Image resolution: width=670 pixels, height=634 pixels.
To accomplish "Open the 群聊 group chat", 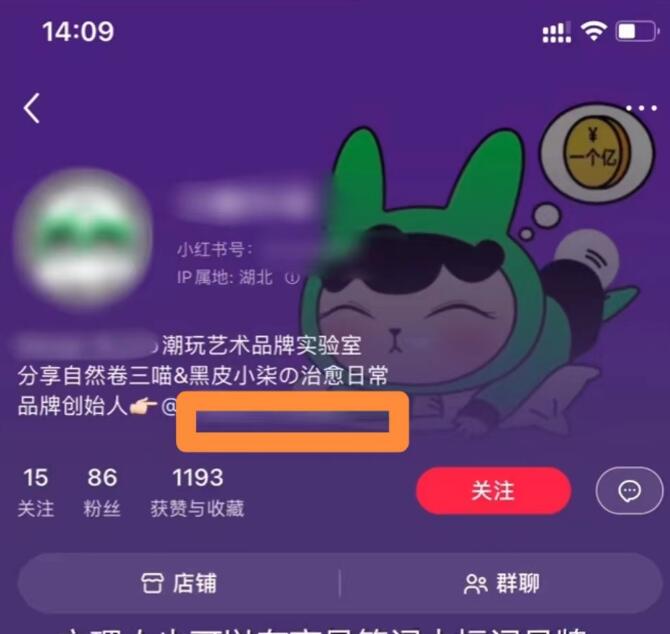I will [501, 583].
